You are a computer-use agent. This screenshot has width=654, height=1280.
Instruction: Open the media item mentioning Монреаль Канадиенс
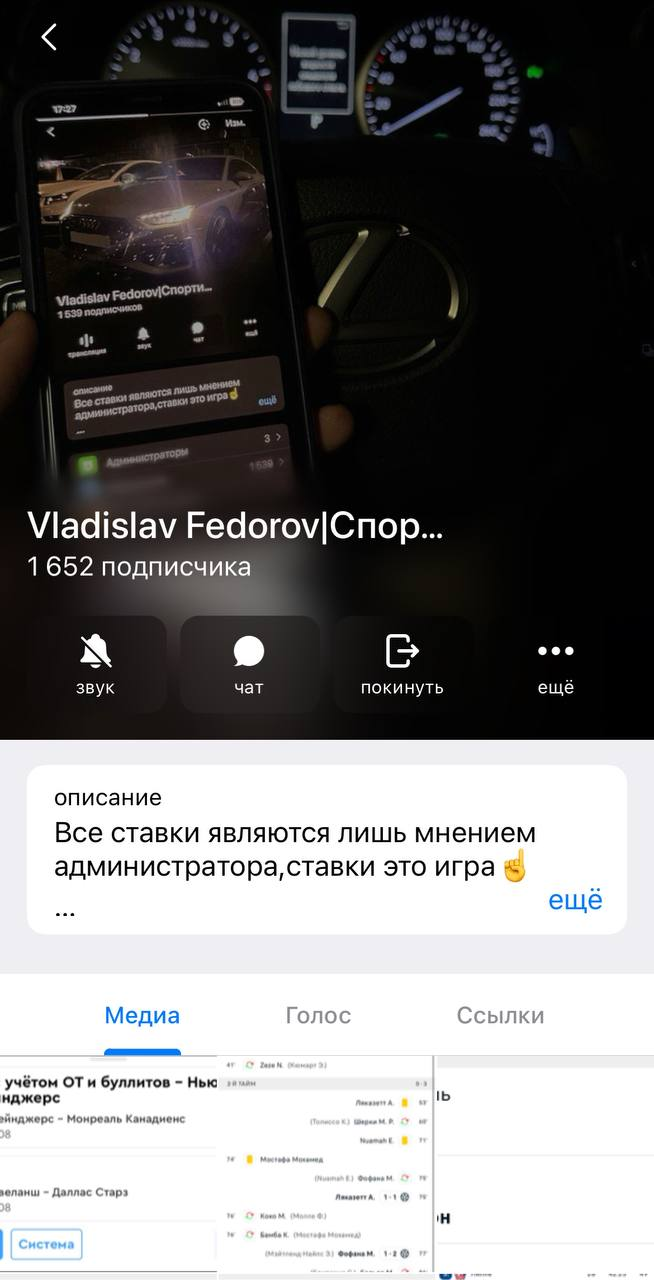coord(107,1165)
